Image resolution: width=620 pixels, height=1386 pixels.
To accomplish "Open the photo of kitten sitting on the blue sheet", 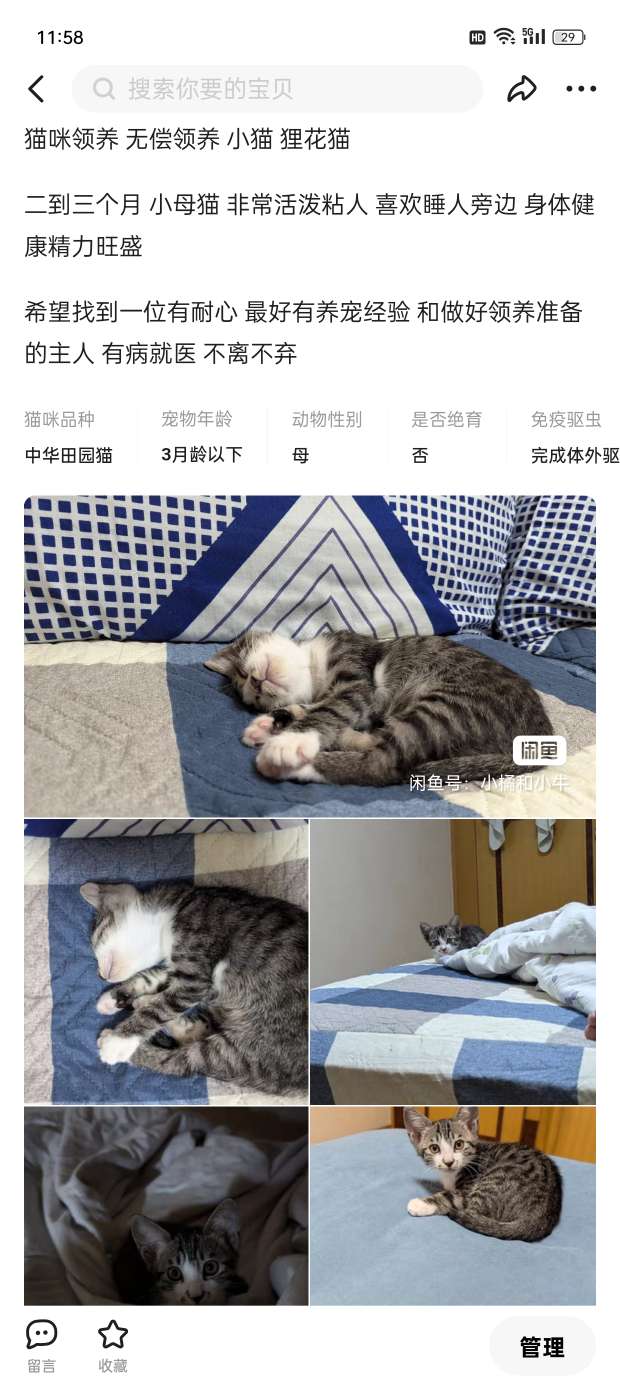I will pos(453,1205).
